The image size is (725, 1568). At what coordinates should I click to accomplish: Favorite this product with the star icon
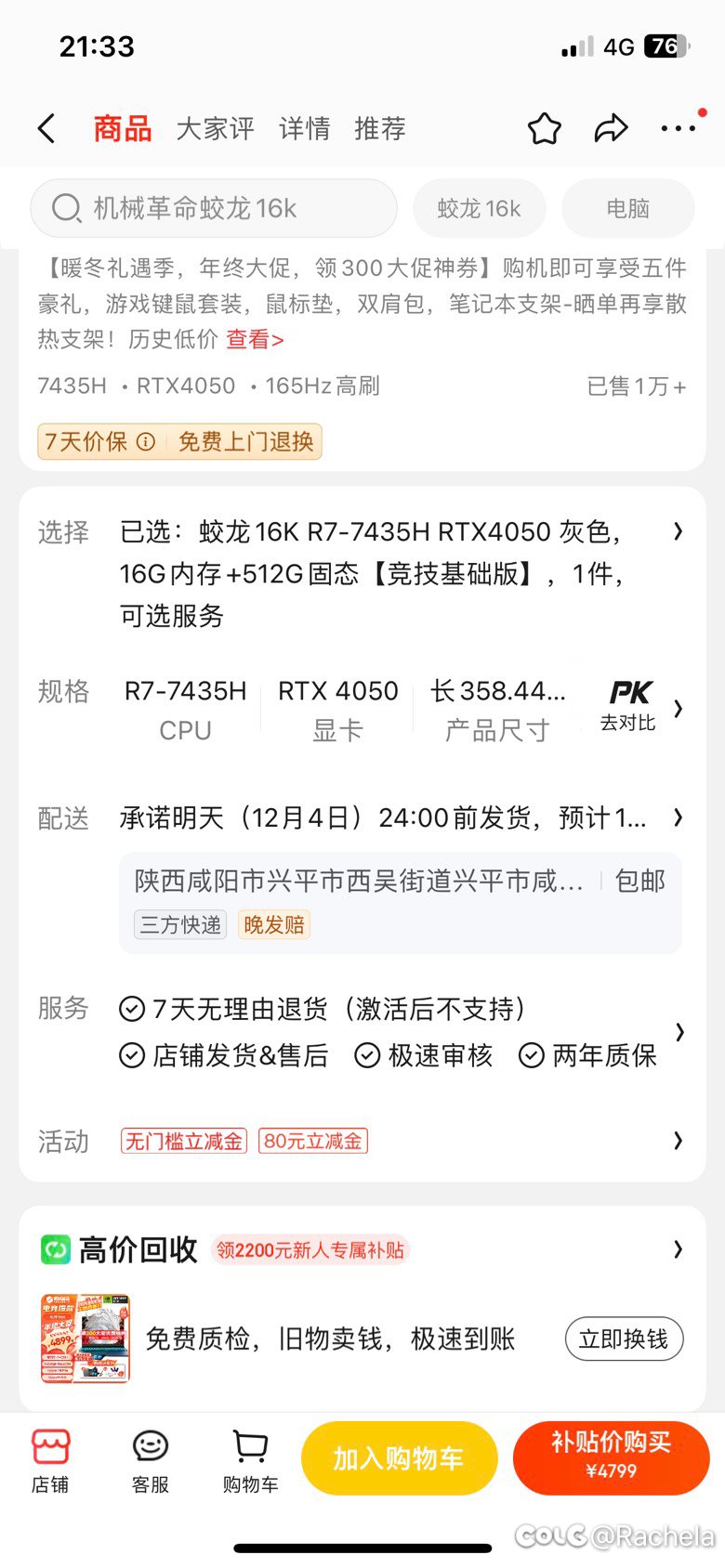[545, 128]
